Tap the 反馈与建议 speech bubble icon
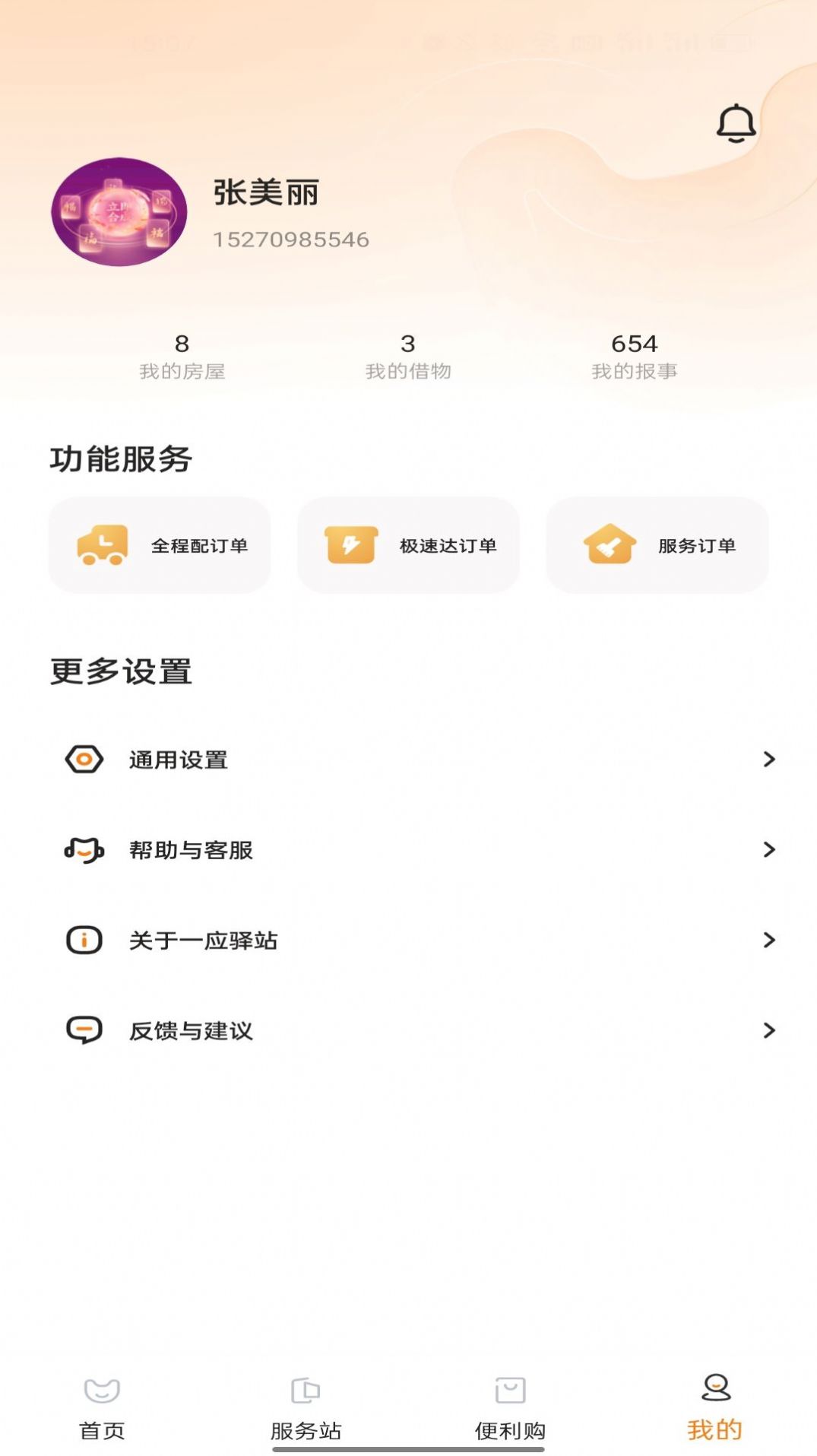The width and height of the screenshot is (817, 1456). [84, 1031]
